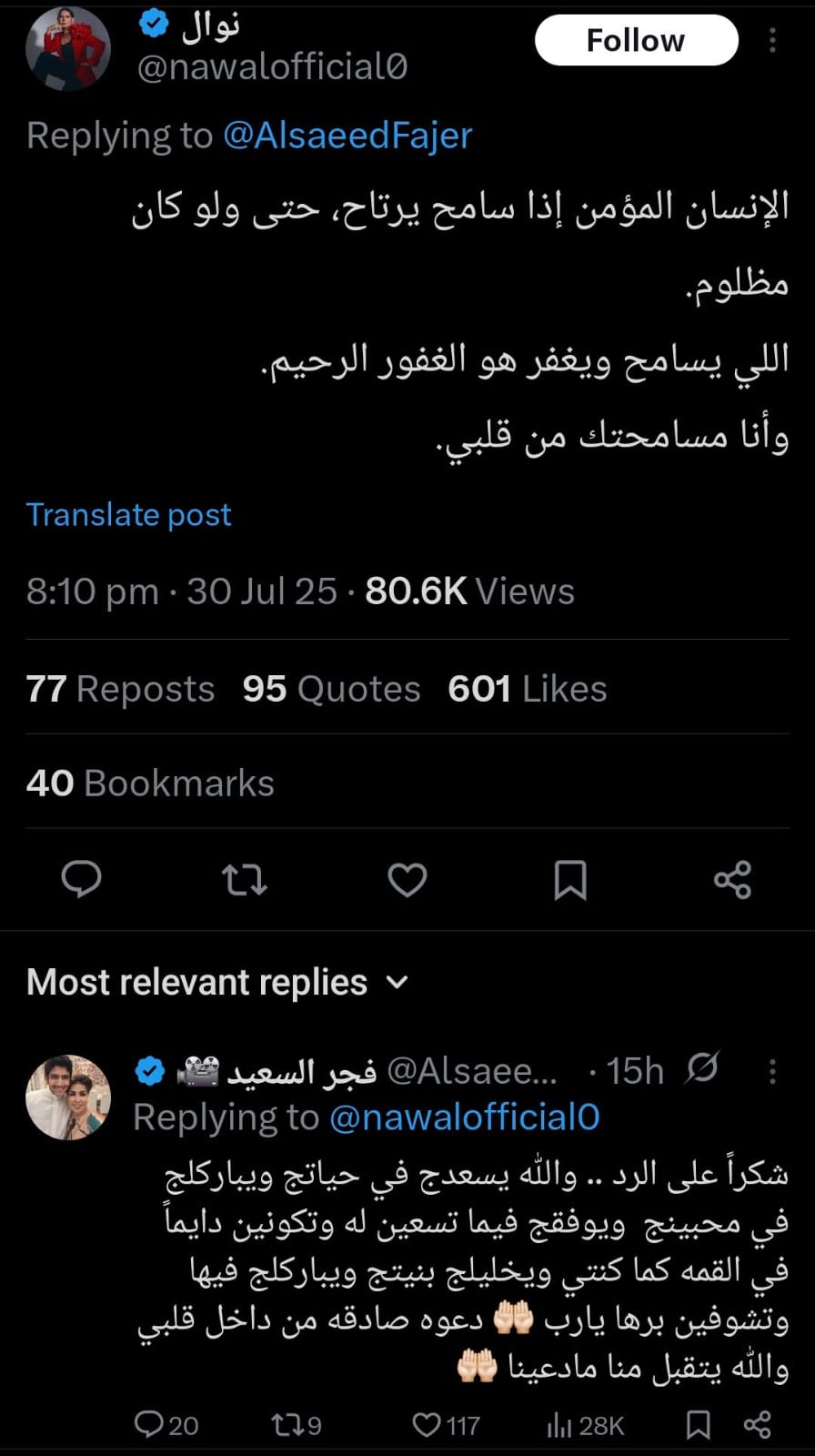
Task: Like the main tweet with the heart icon
Action: click(407, 879)
